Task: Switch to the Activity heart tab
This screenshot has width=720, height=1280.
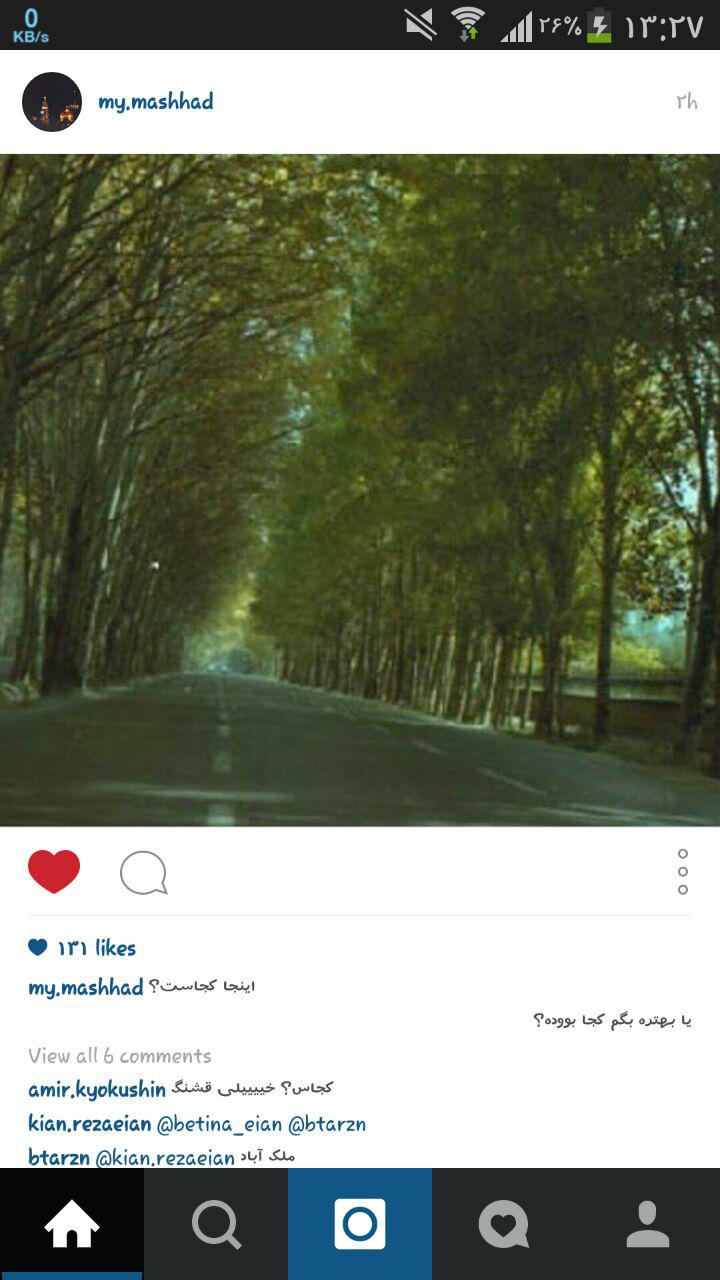Action: (x=504, y=1224)
